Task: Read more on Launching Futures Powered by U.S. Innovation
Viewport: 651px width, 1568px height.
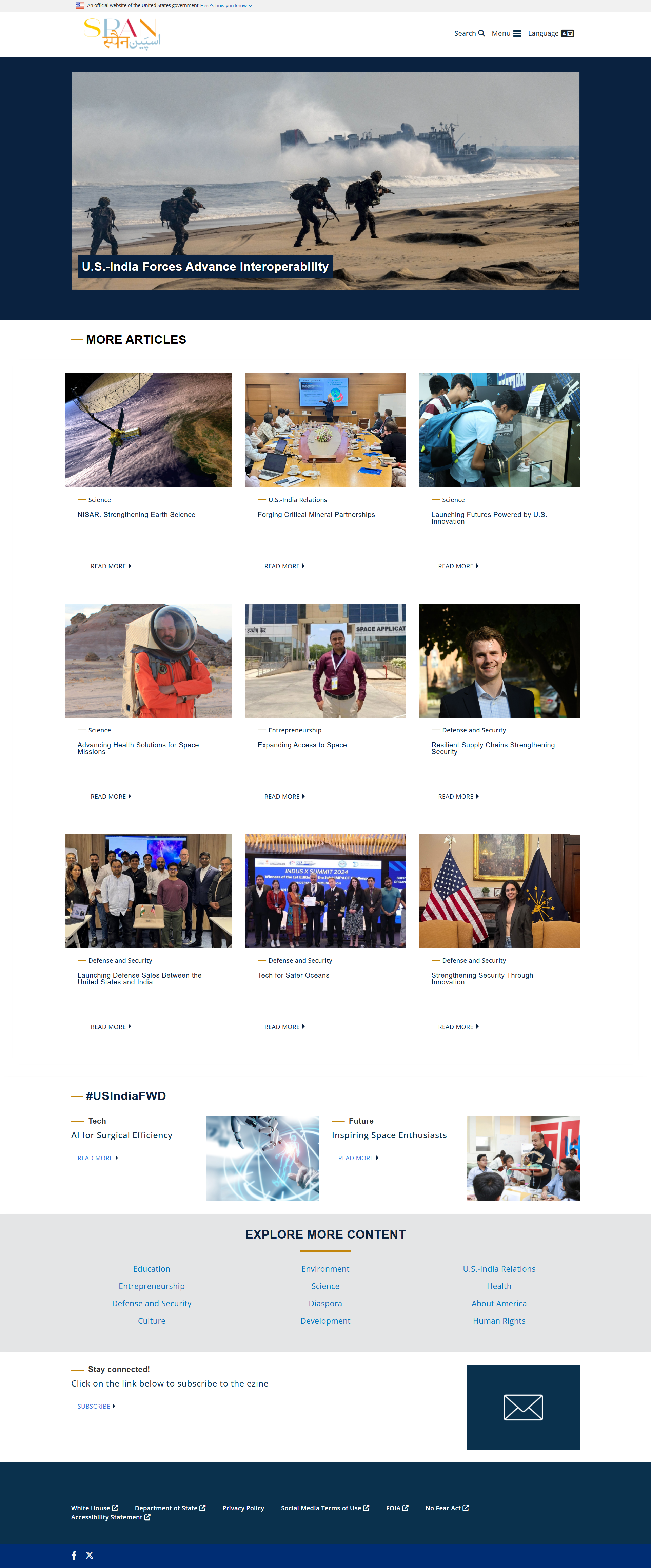Action: (458, 566)
